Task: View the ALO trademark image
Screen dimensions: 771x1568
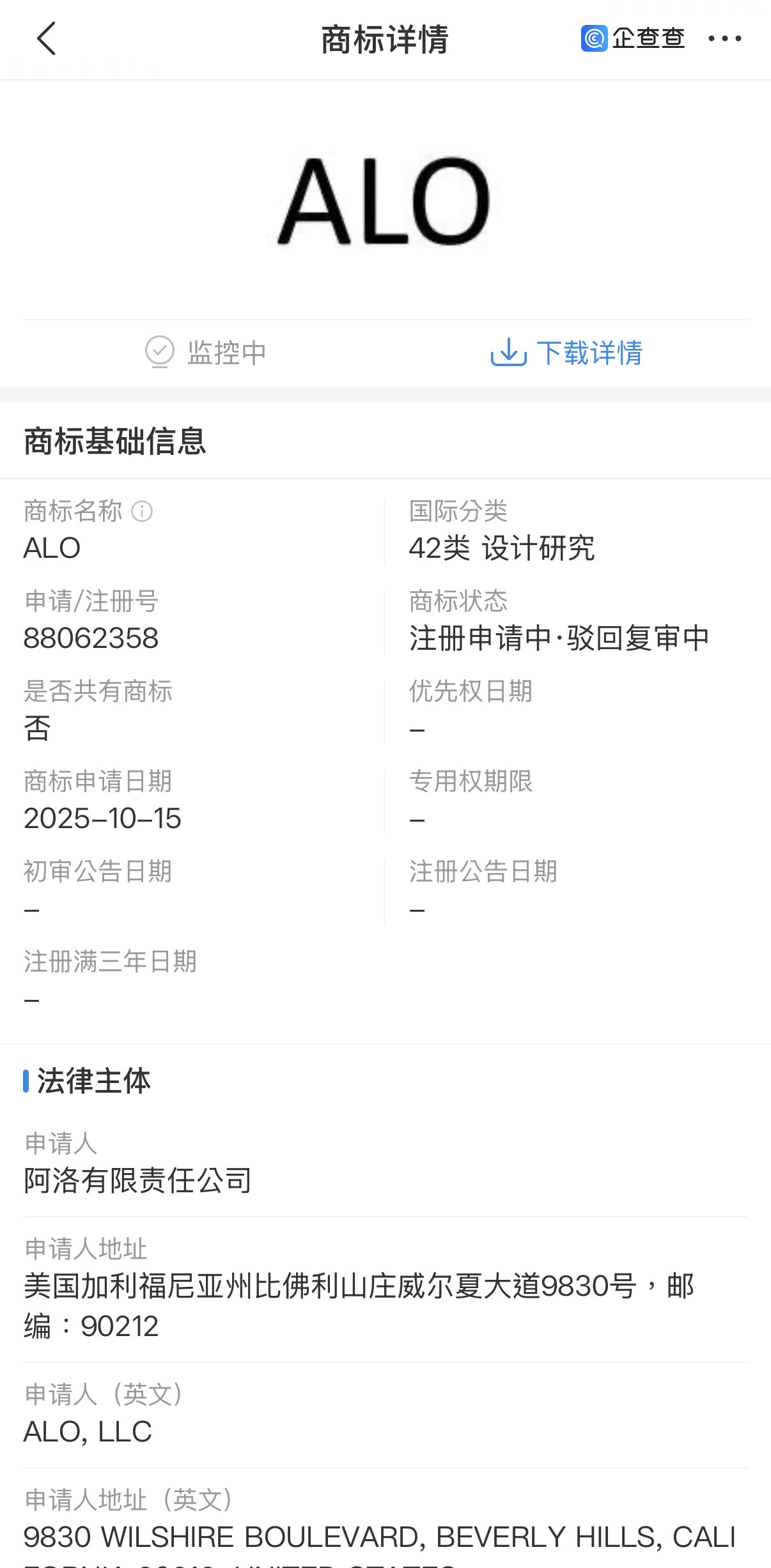Action: point(385,200)
